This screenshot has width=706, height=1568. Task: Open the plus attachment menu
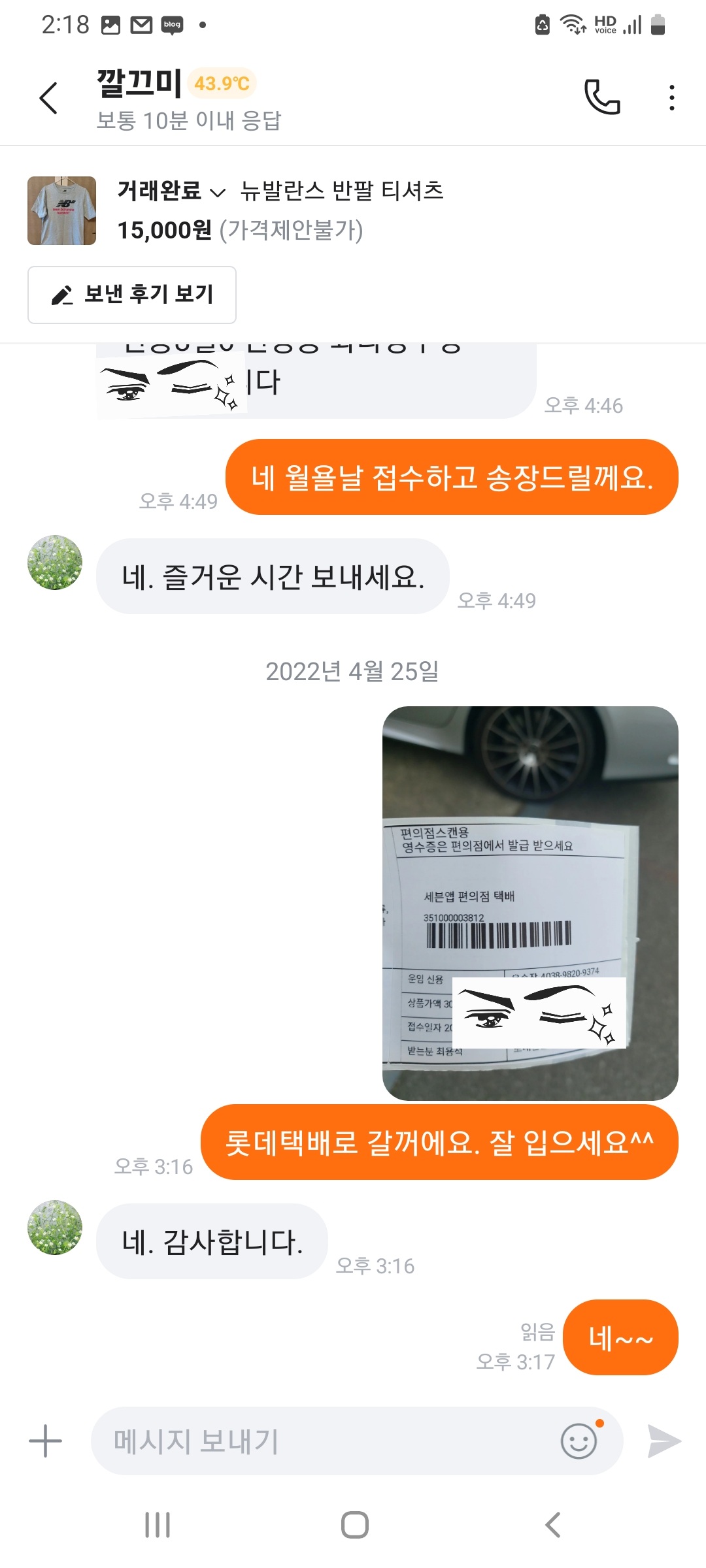point(46,1441)
